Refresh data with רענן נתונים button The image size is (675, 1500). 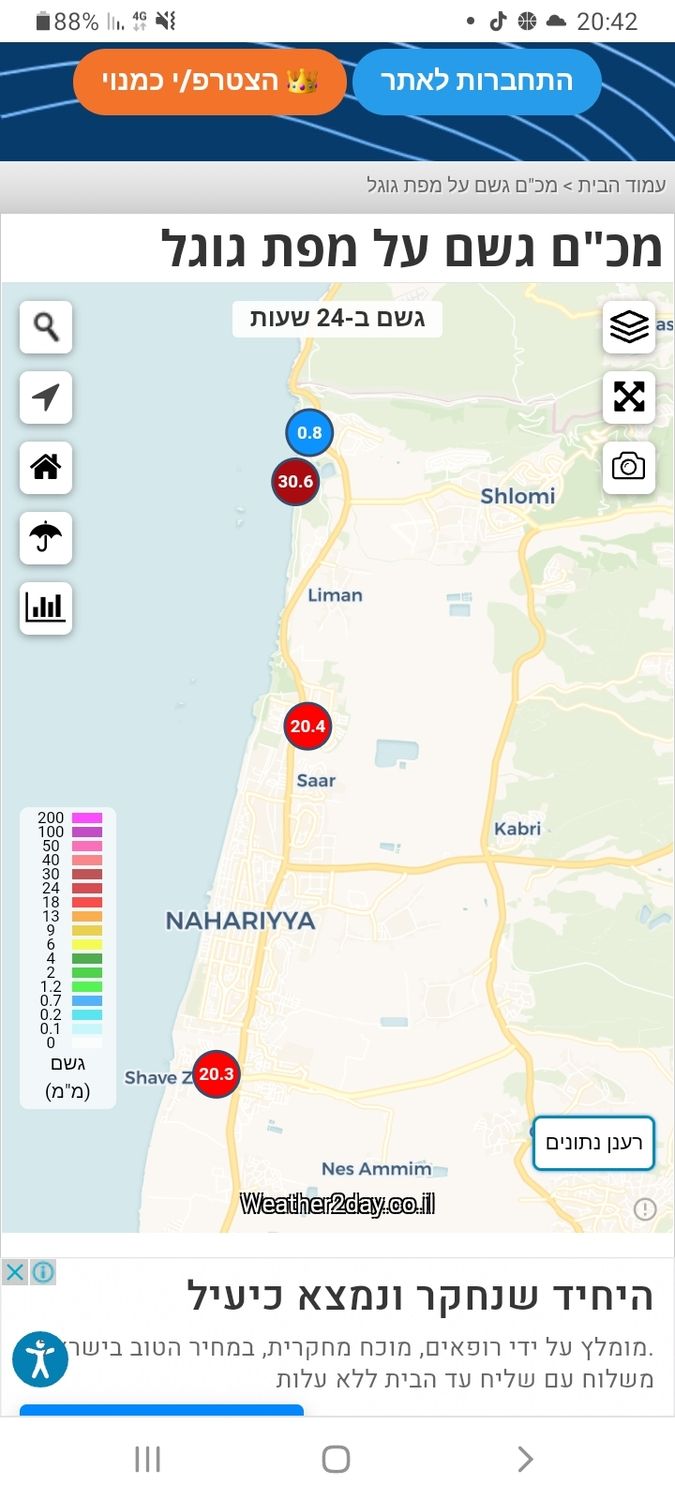(x=593, y=1142)
